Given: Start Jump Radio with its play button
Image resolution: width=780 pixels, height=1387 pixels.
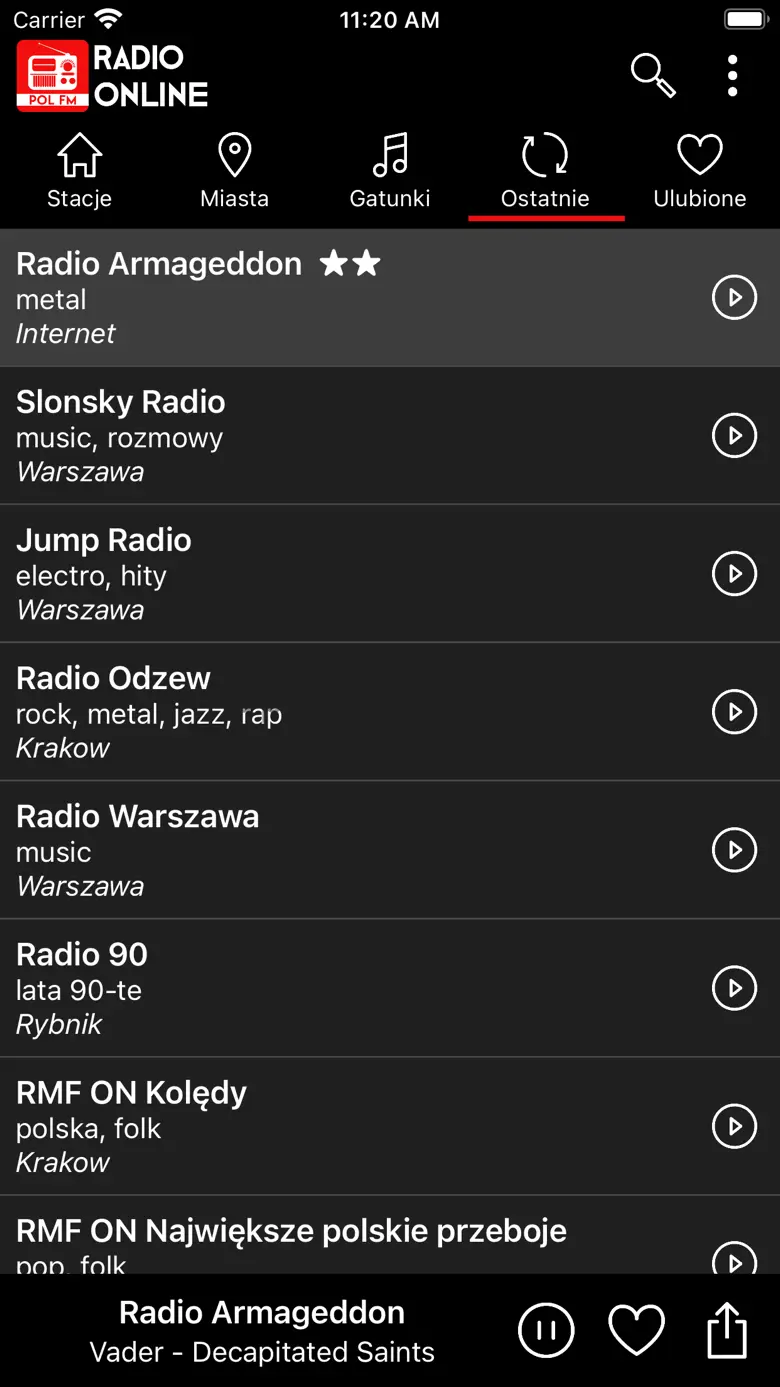Looking at the screenshot, I should 734,574.
